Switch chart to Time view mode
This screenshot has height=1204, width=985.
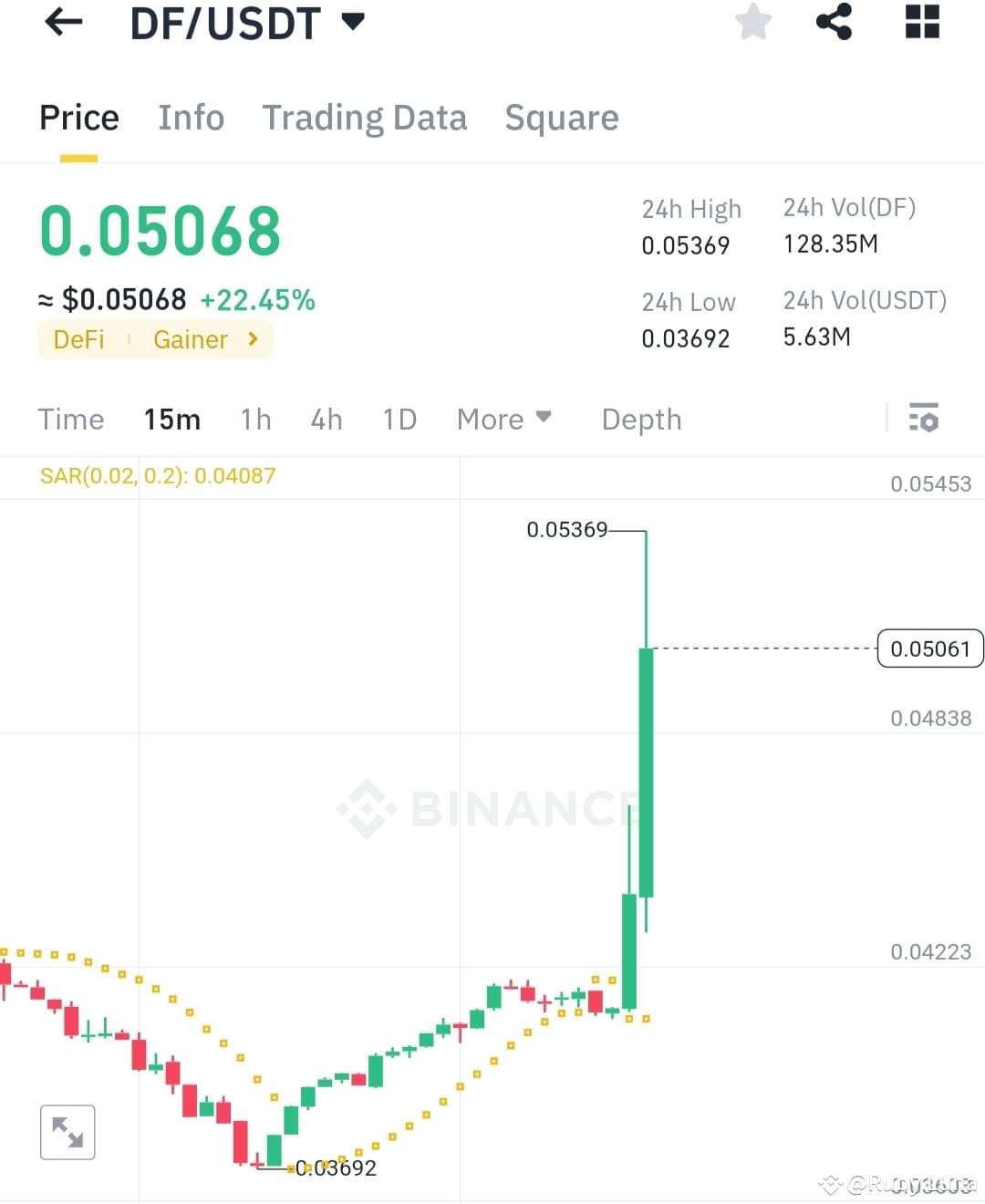point(71,419)
